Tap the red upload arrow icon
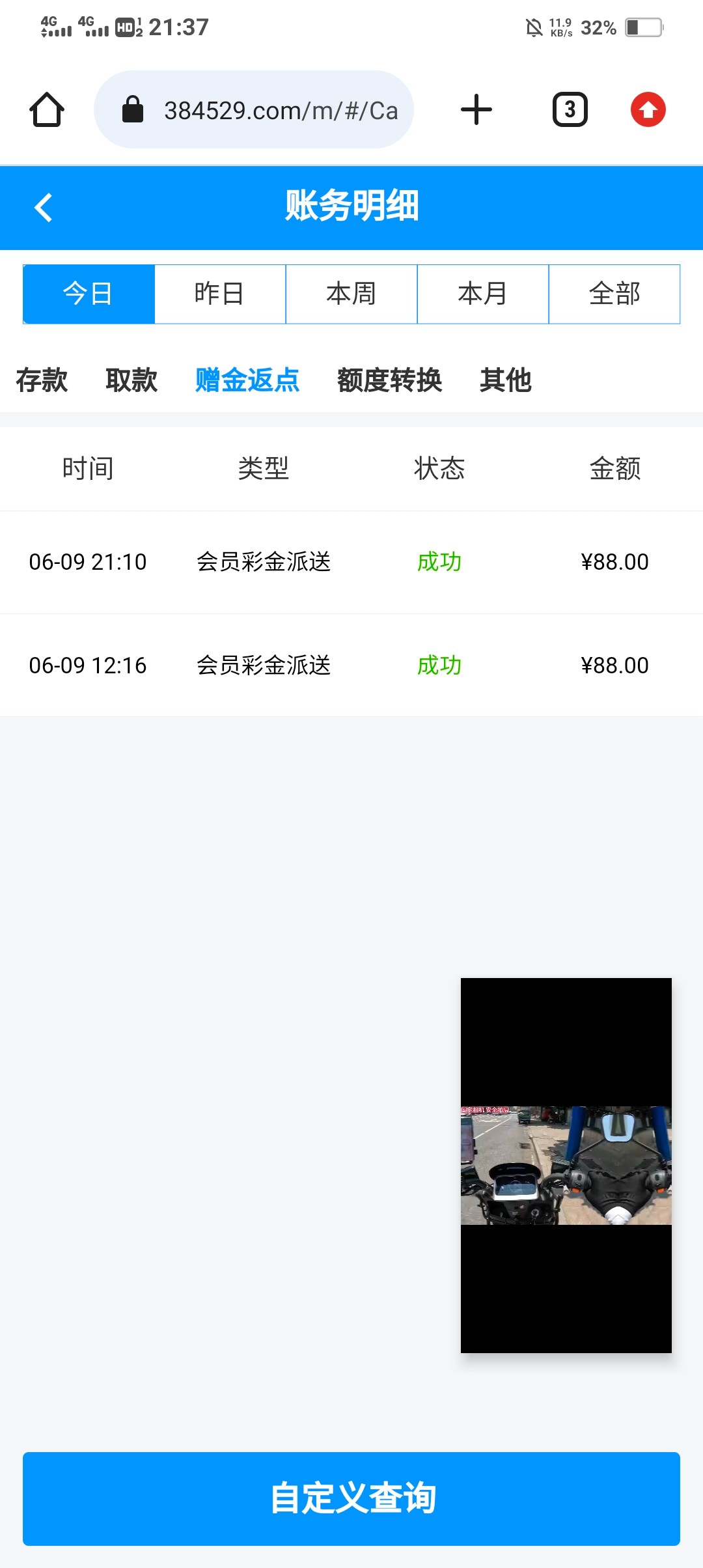This screenshot has width=703, height=1568. coord(648,109)
